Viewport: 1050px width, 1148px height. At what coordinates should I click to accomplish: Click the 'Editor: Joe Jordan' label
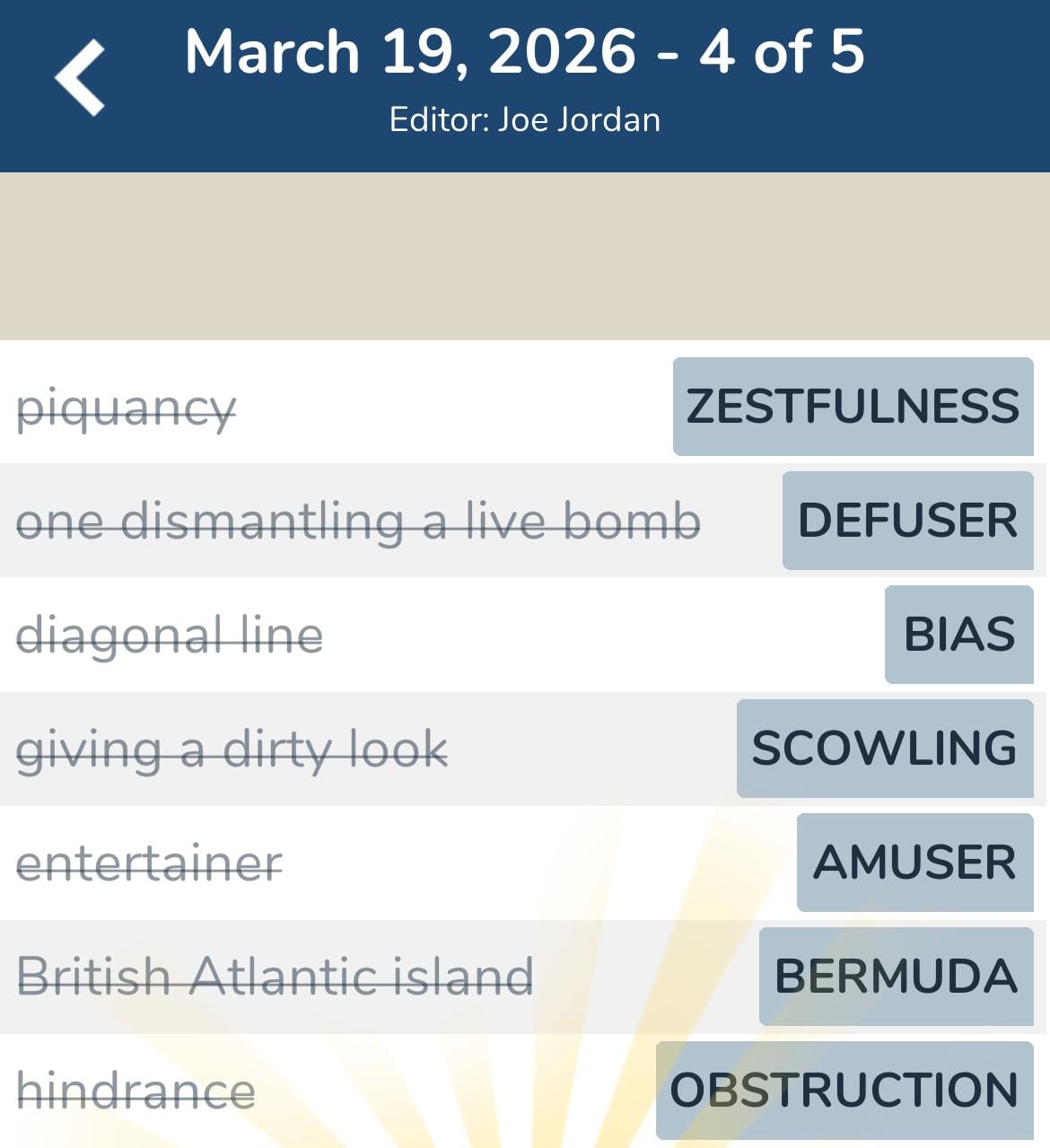[x=523, y=118]
